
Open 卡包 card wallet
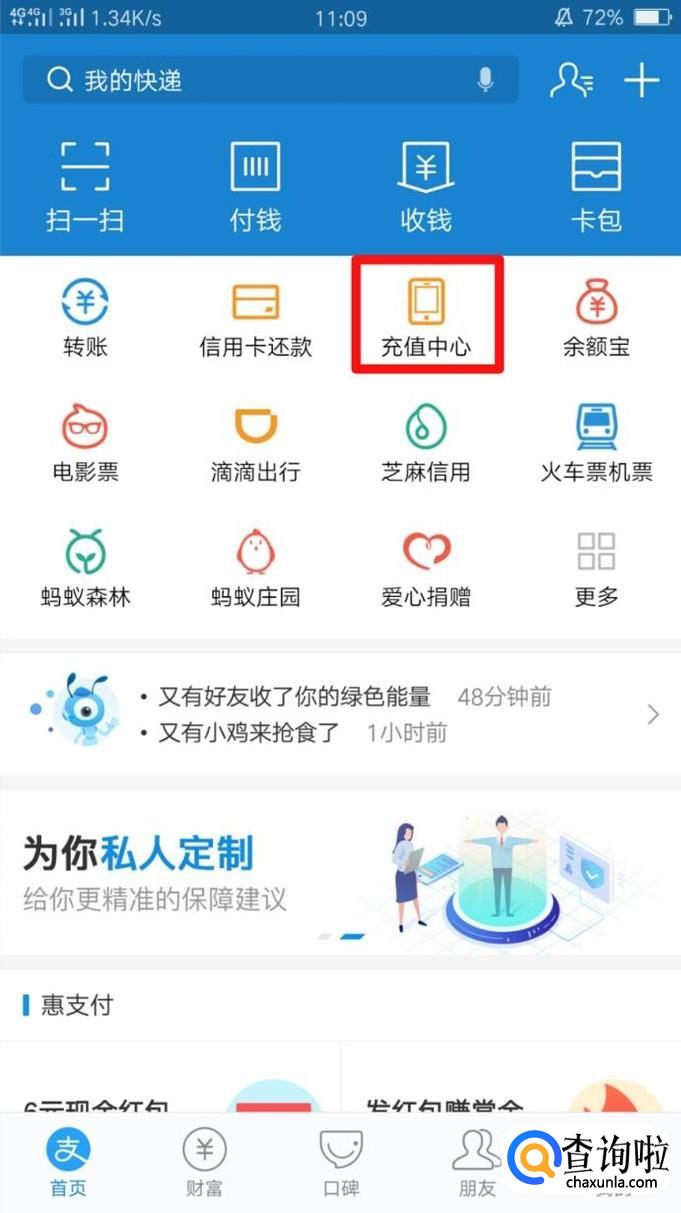596,187
